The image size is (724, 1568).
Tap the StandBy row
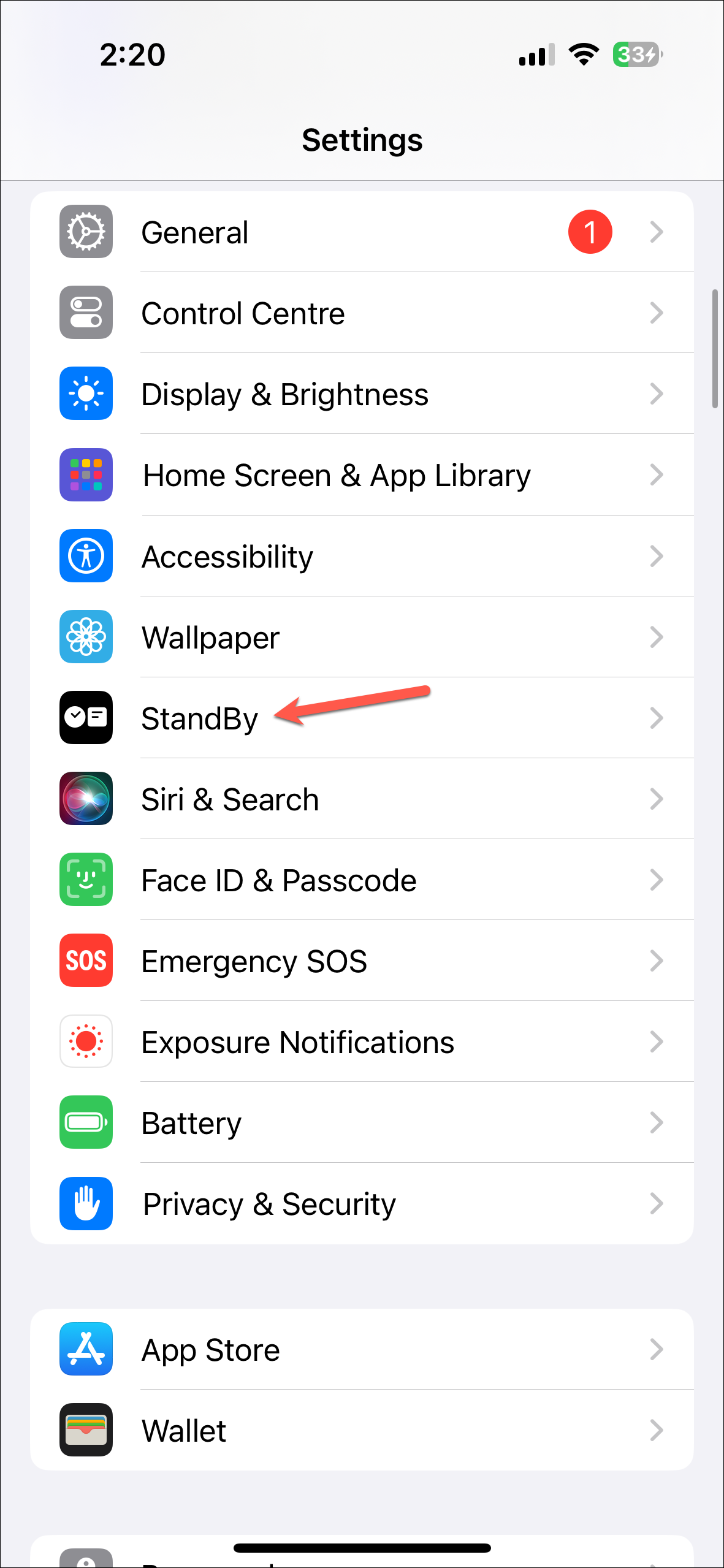point(362,718)
